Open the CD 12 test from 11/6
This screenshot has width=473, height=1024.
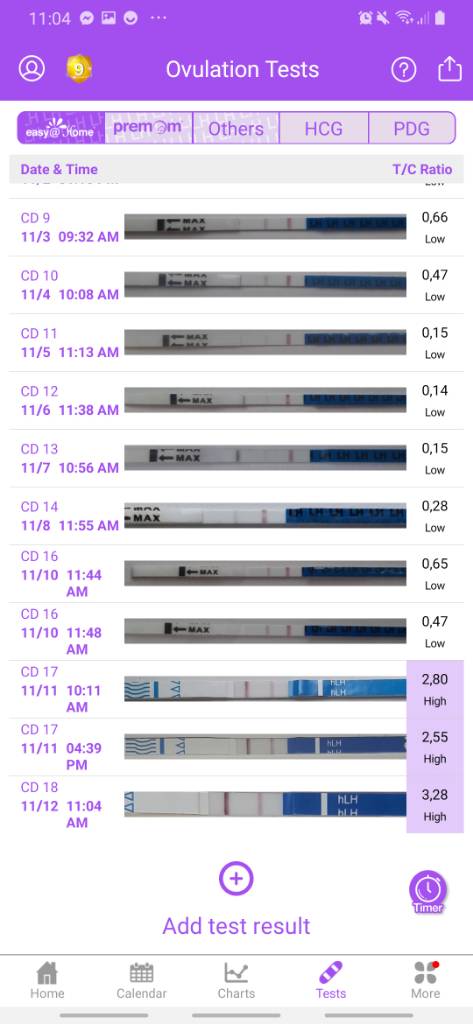point(236,400)
